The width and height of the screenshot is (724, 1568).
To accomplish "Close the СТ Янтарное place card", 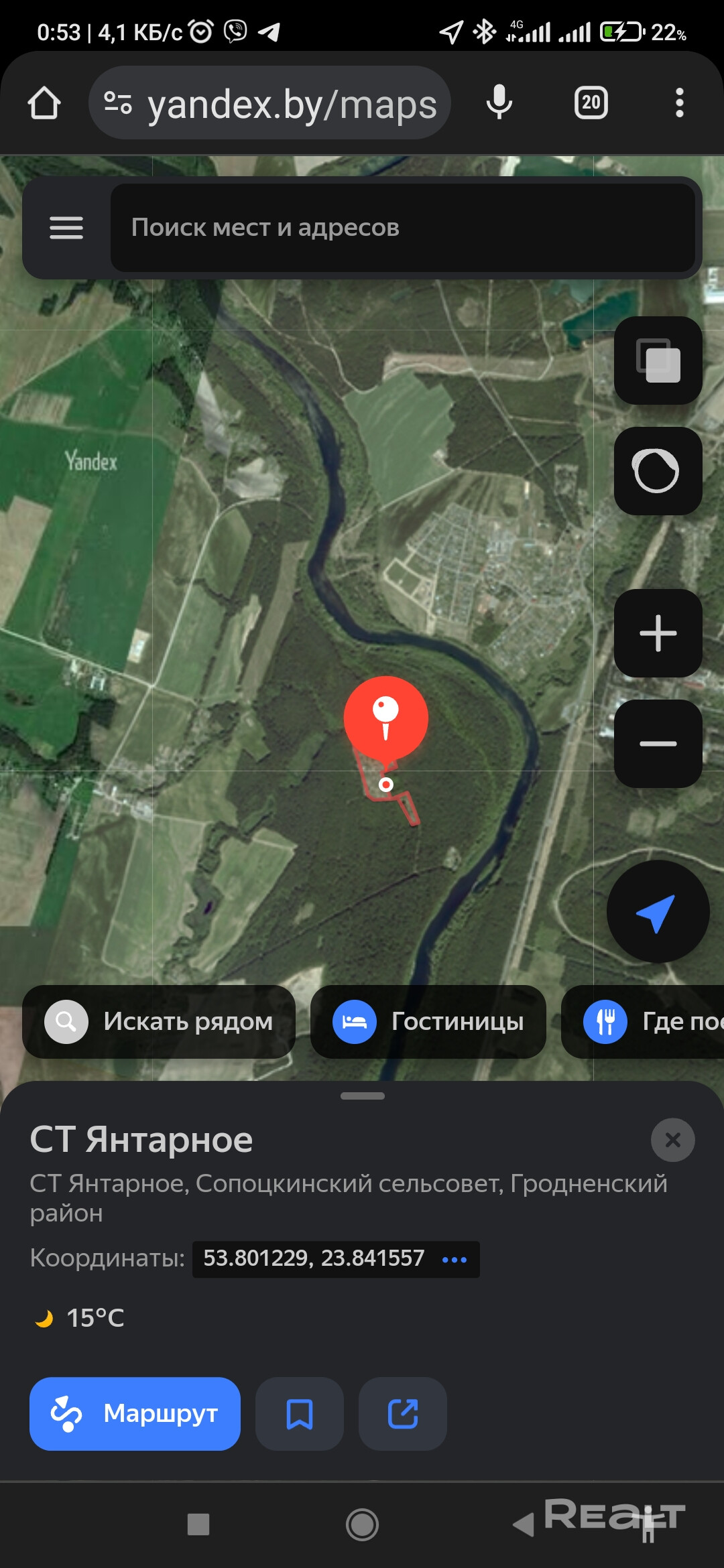I will coord(672,1140).
